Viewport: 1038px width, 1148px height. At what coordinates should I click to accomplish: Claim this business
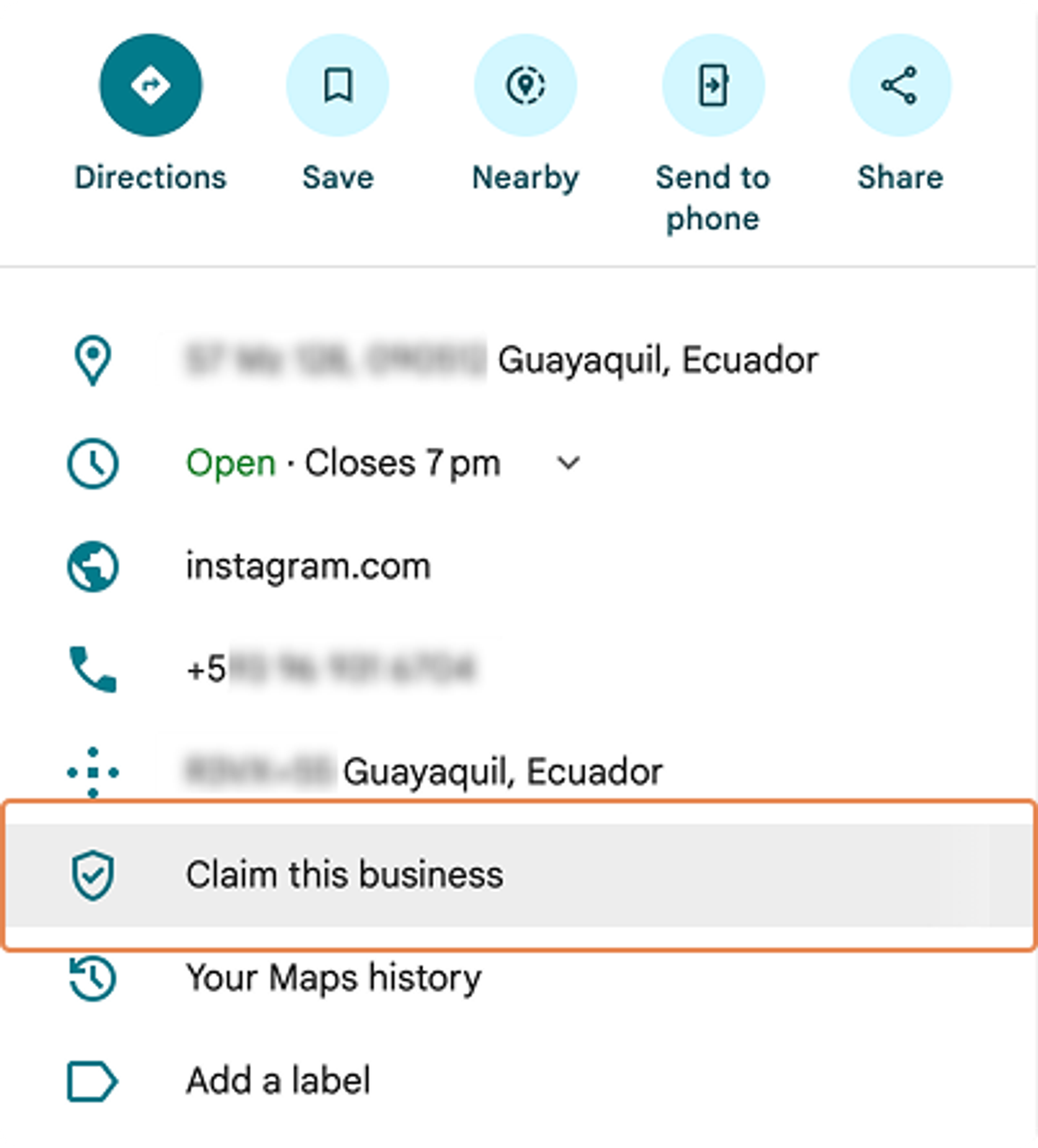coord(345,875)
